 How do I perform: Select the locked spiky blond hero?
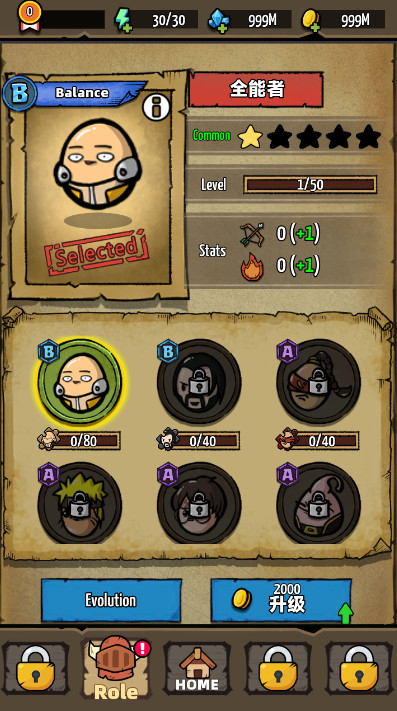(x=80, y=503)
